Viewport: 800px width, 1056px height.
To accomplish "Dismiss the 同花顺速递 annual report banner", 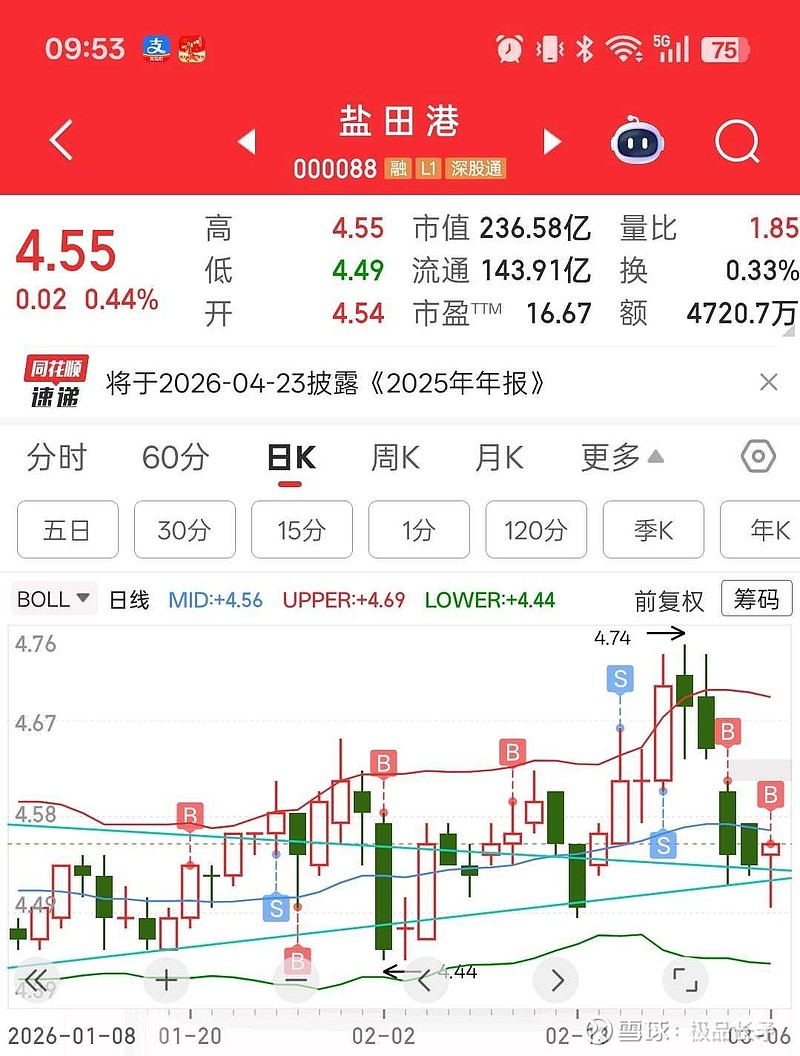I will (768, 381).
